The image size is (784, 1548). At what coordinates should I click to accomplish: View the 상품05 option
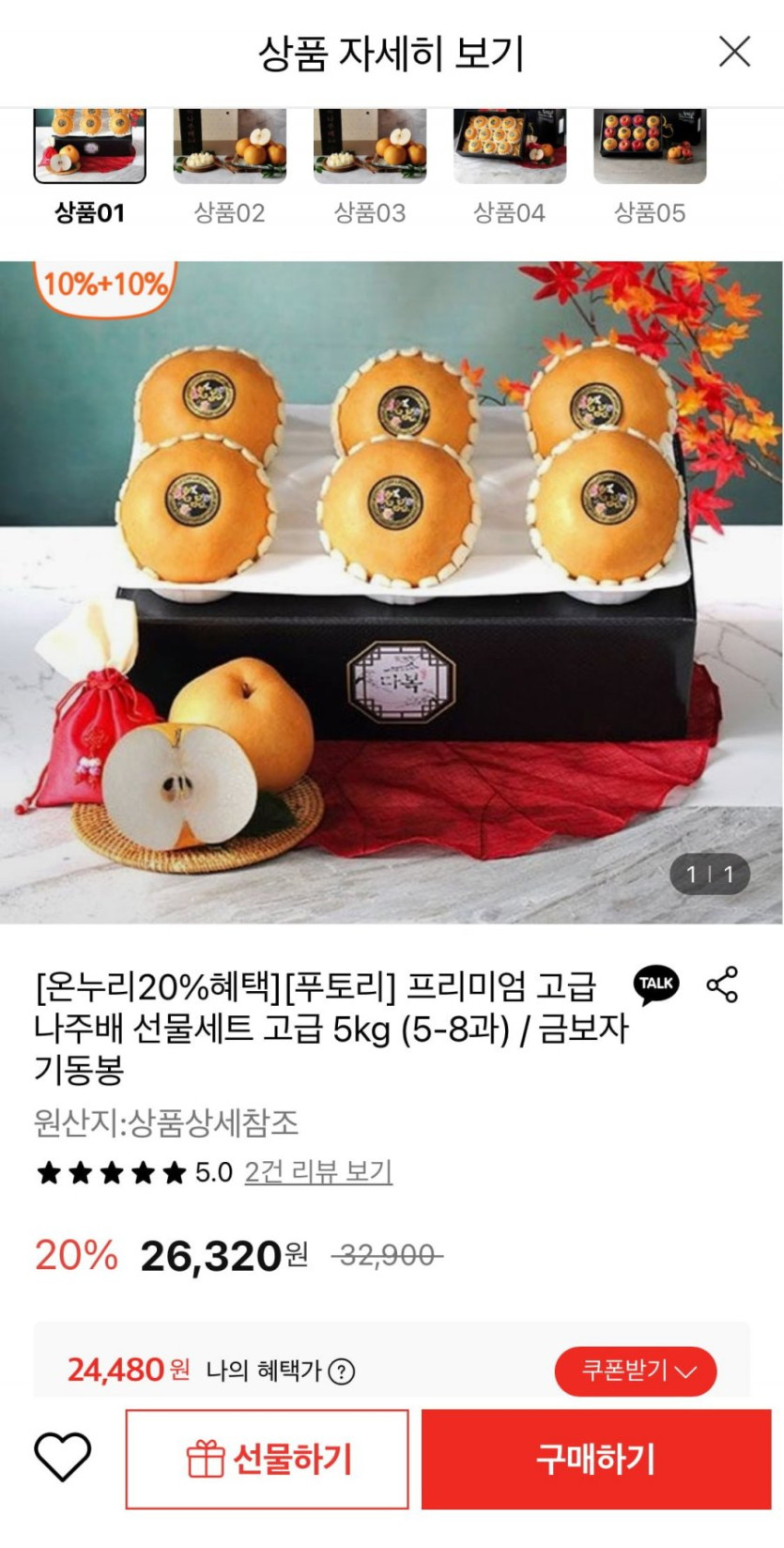tap(650, 166)
